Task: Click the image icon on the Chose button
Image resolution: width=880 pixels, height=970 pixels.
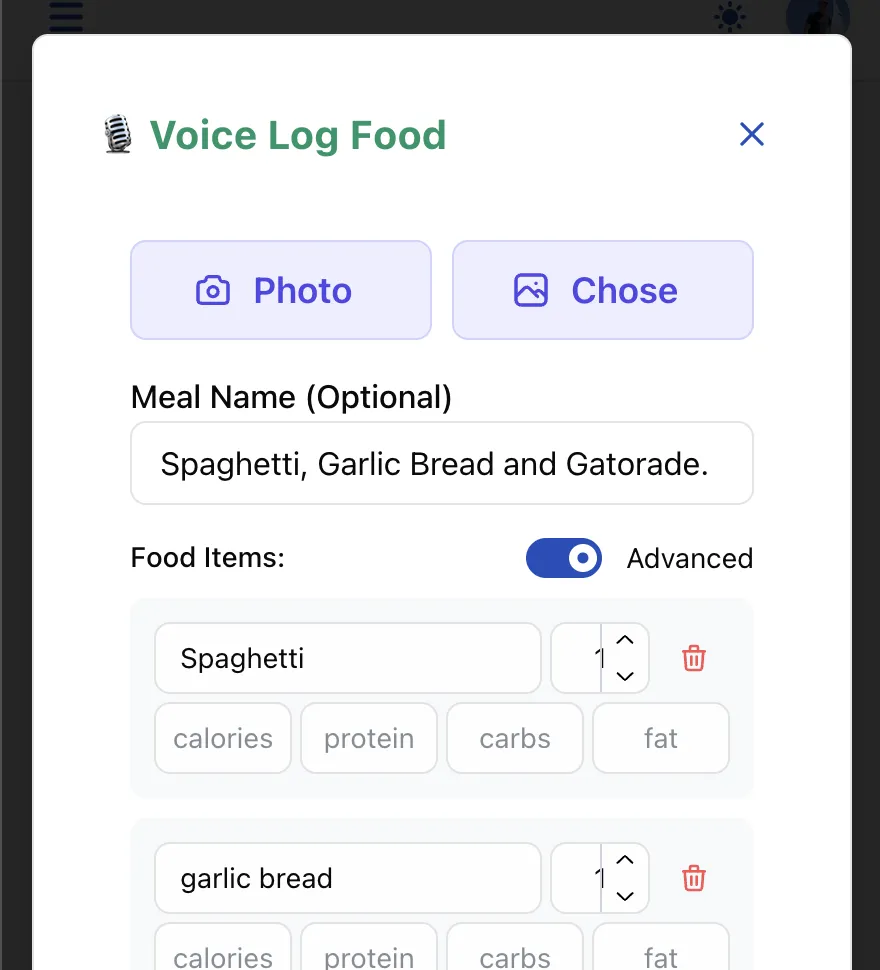Action: point(531,289)
